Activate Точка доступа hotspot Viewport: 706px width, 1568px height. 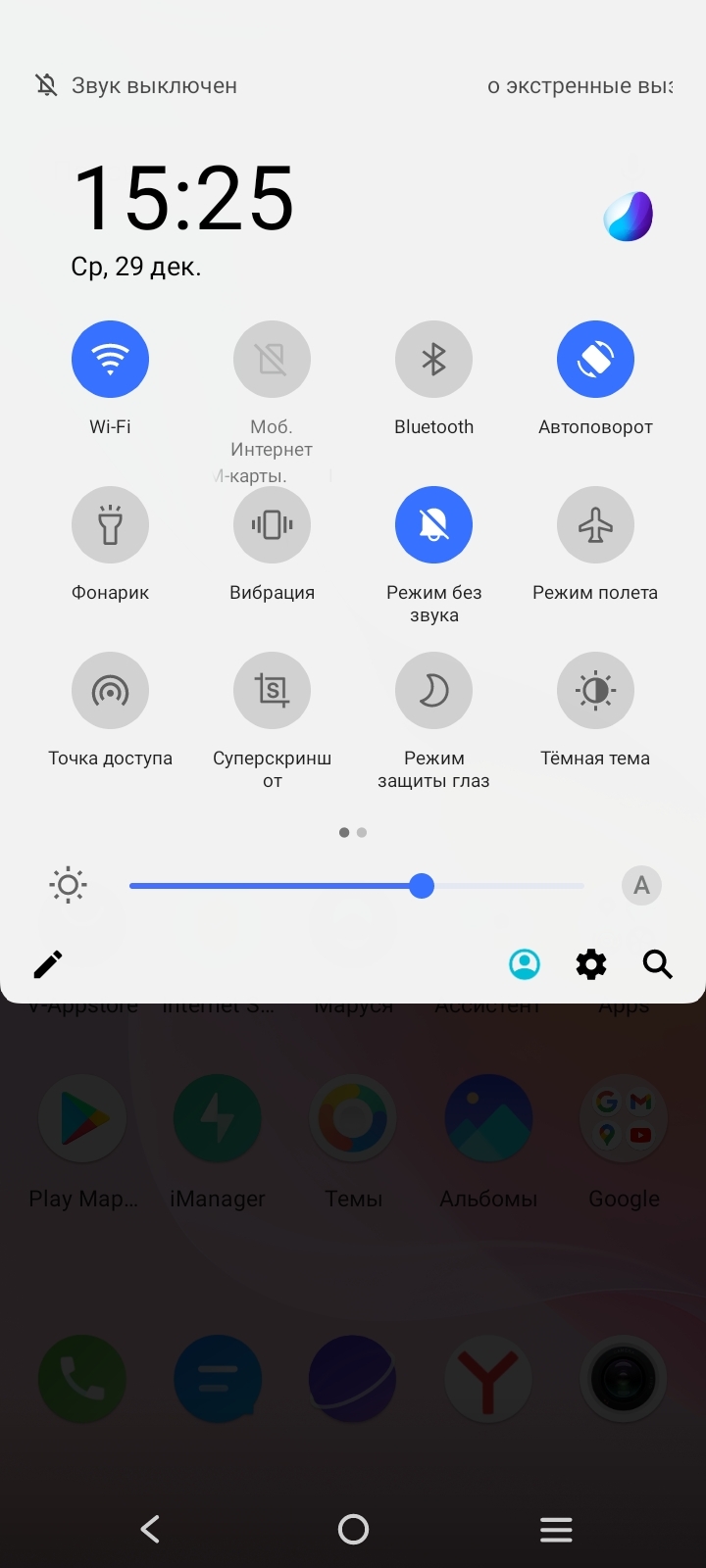[x=110, y=691]
